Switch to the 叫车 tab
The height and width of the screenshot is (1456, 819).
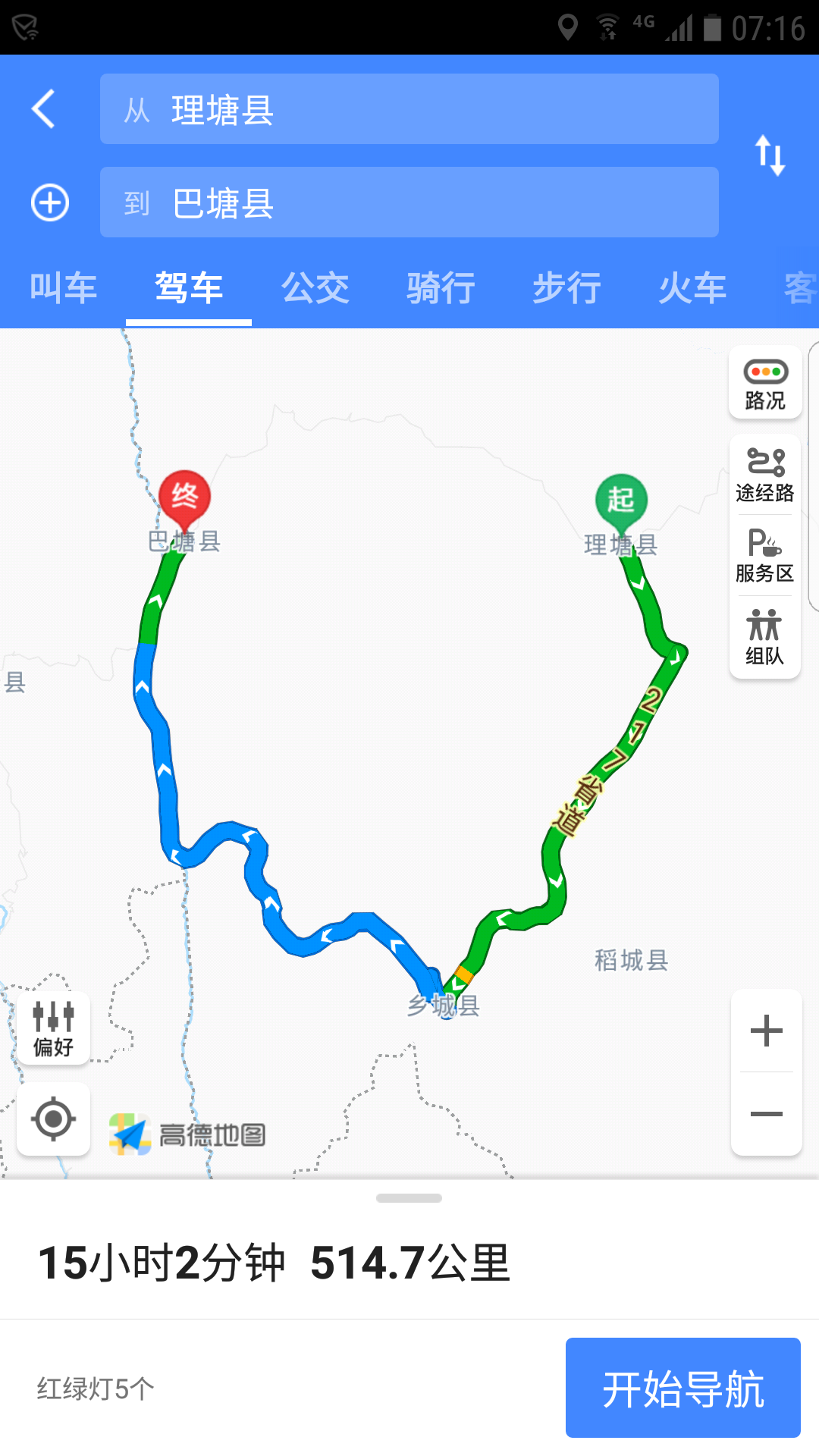coord(63,288)
